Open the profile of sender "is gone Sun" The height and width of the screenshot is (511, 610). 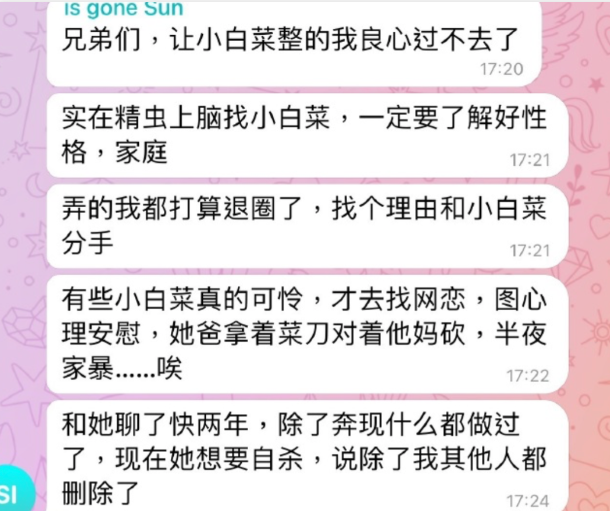pyautogui.click(x=122, y=10)
